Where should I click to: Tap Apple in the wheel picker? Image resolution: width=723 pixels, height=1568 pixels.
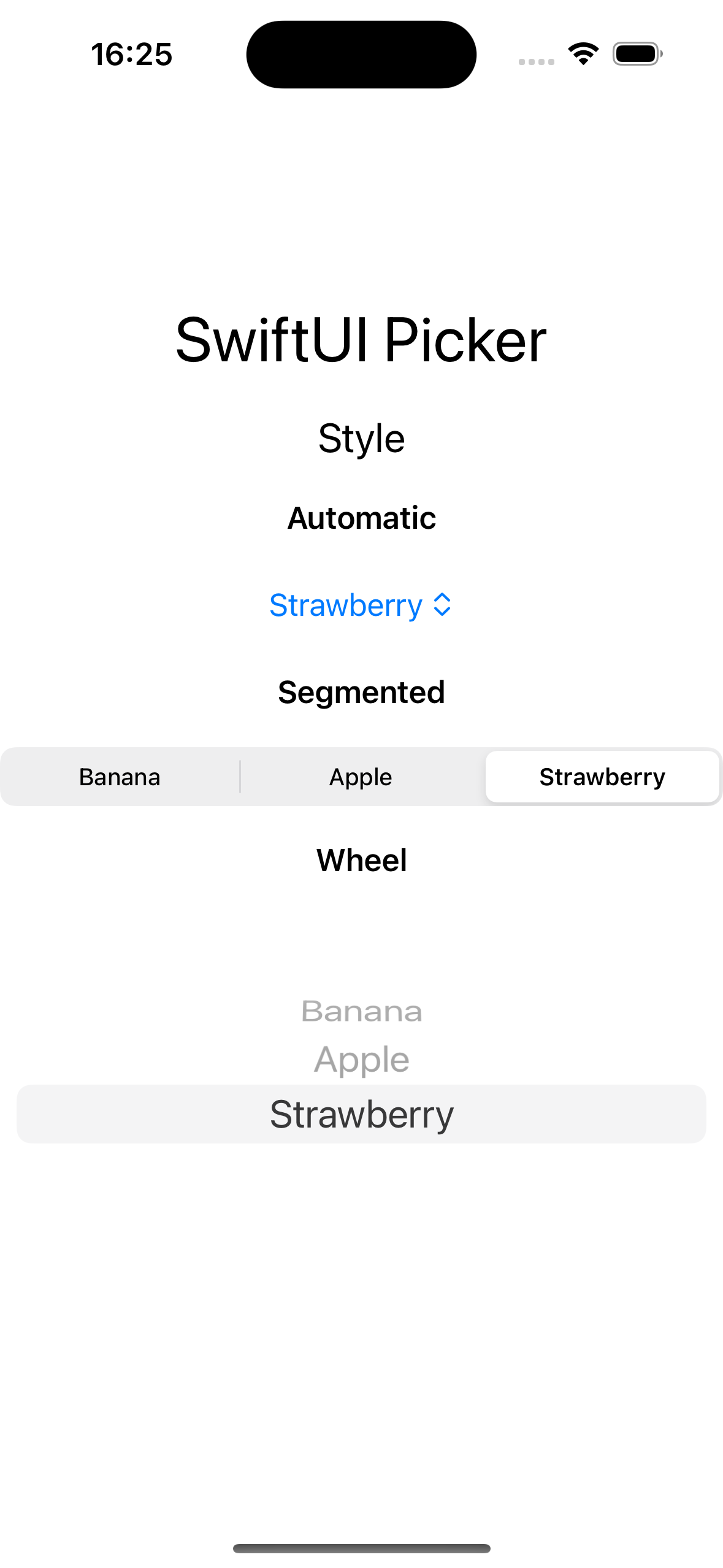[362, 1059]
